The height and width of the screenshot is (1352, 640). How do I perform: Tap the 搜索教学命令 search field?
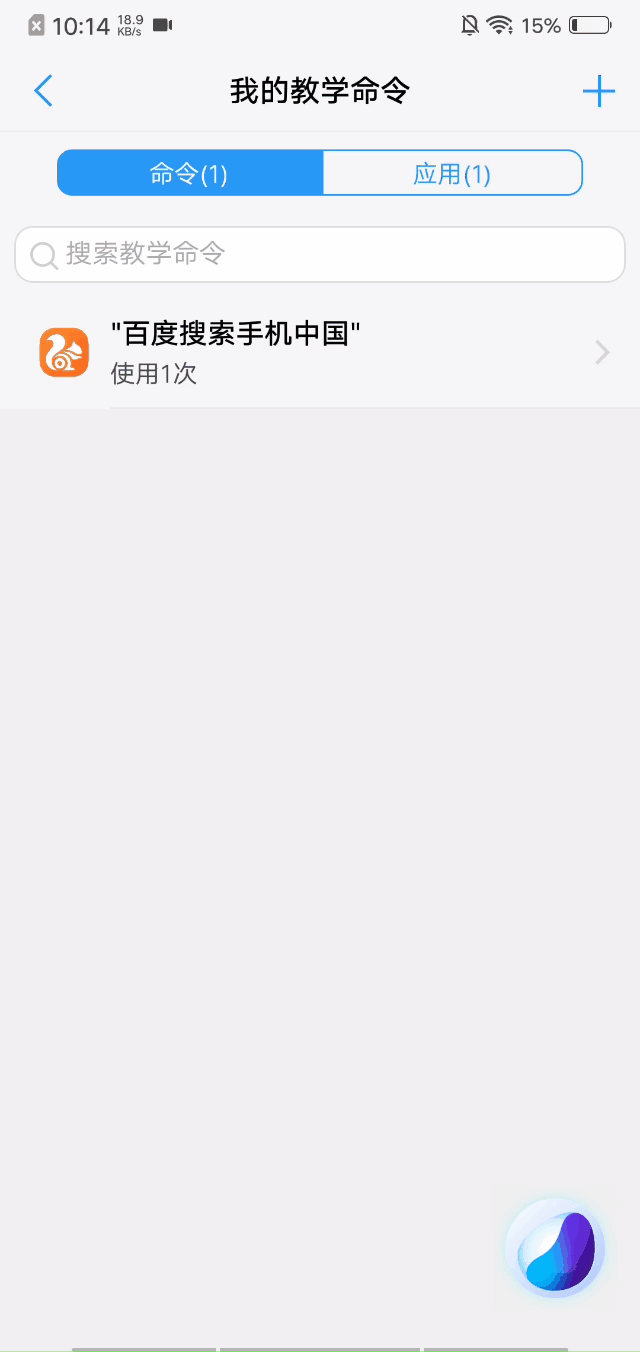click(x=320, y=254)
